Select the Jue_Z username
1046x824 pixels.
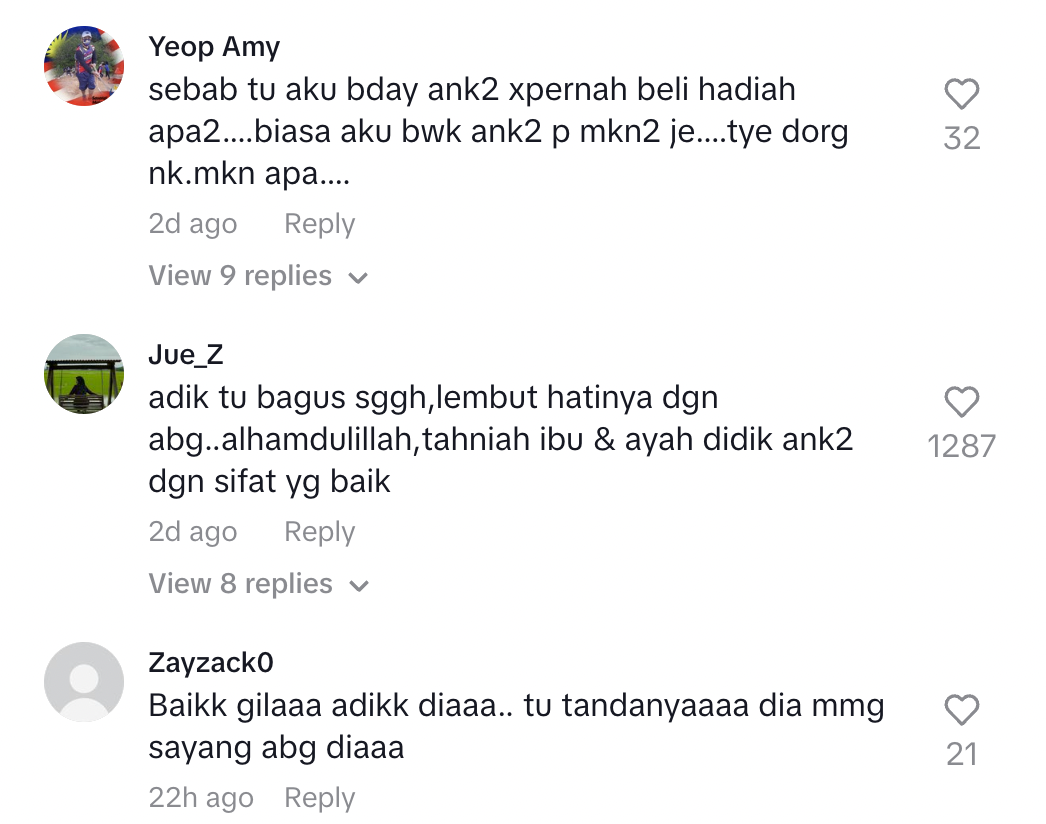186,355
